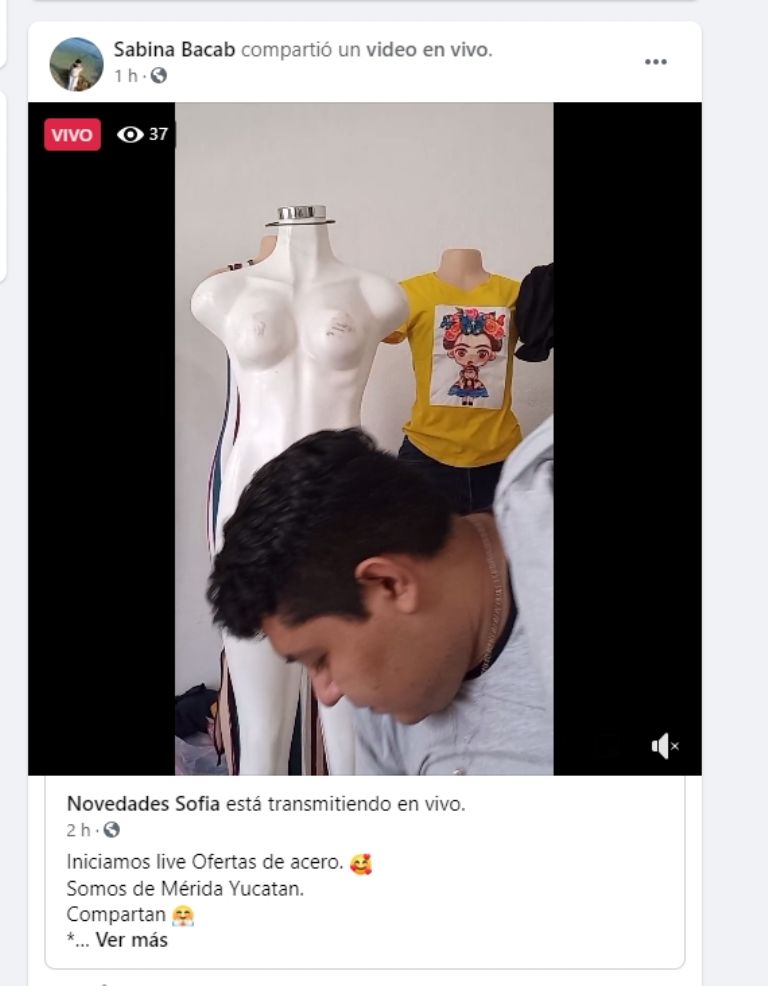Open the 'video en vivo' link
The height and width of the screenshot is (986, 768).
[x=428, y=50]
